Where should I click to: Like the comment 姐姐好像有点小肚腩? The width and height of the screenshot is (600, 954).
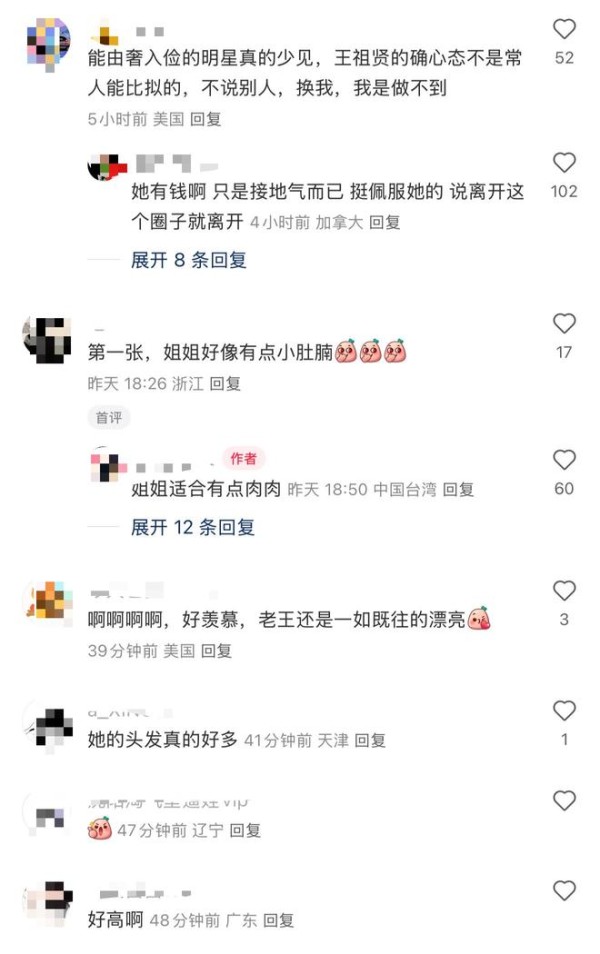pos(564,324)
